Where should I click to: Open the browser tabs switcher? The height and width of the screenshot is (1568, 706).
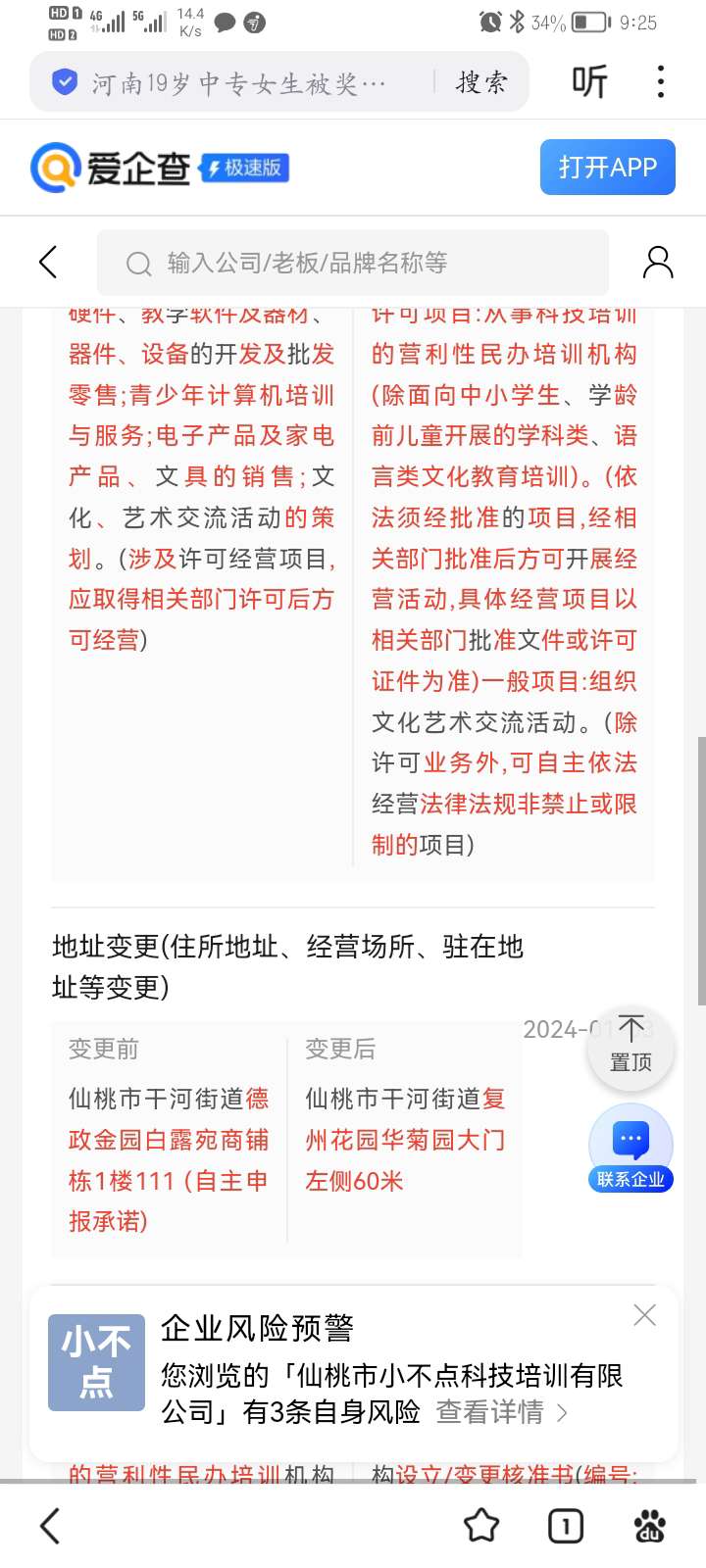pos(565,1526)
